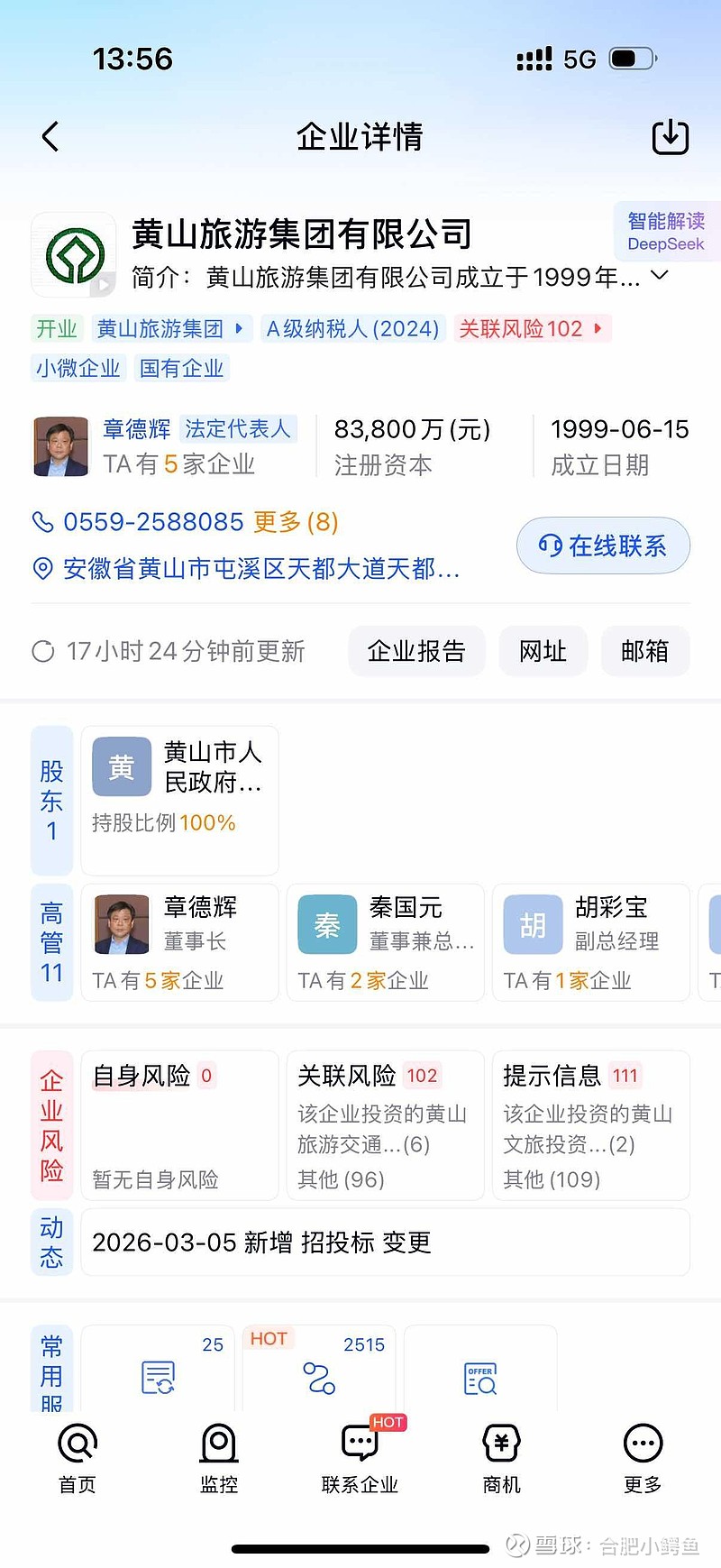Open the 企业报告 report button

[416, 650]
